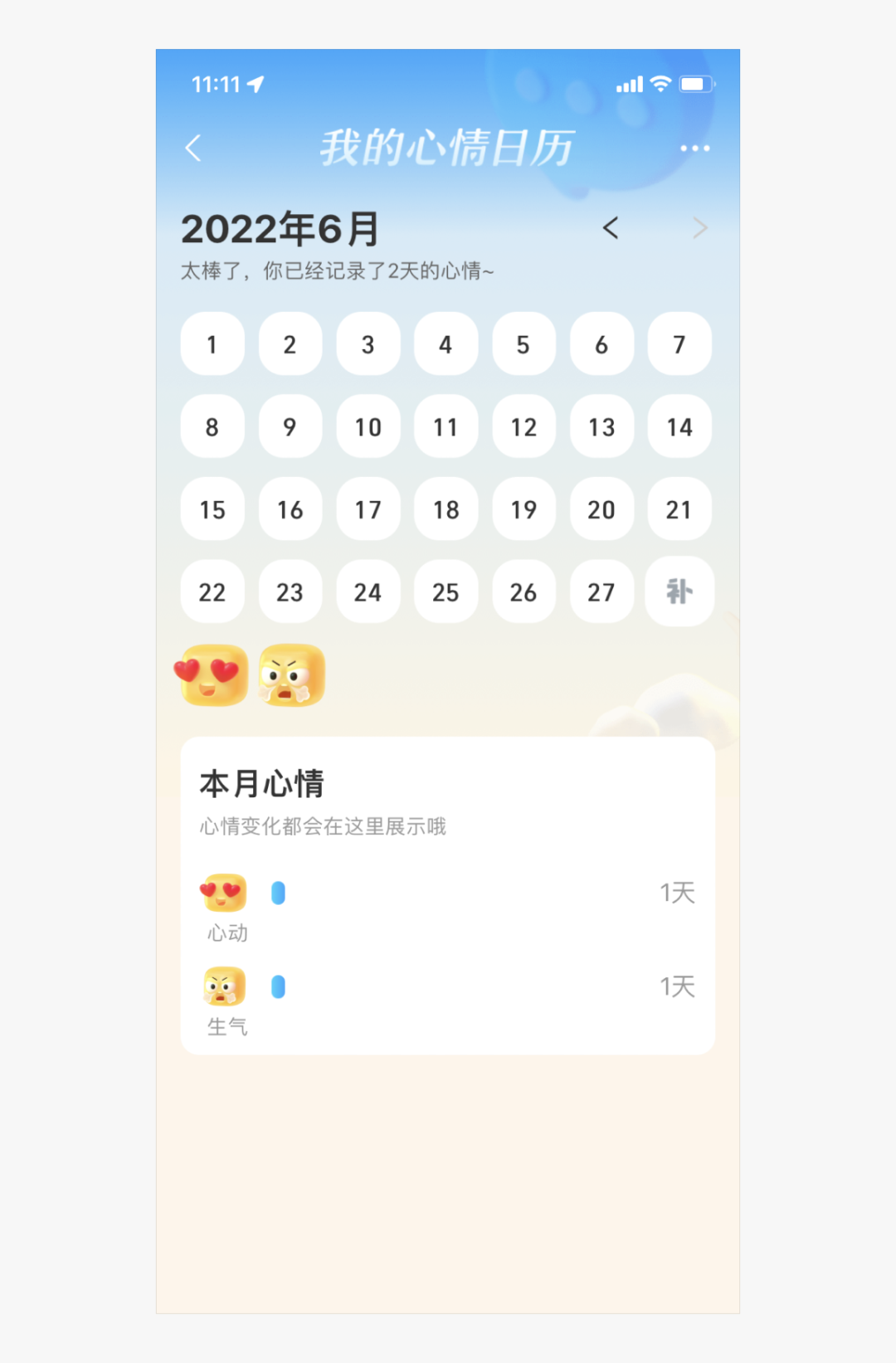896x1363 pixels.
Task: Tap the next month chevron beside 2022年6月
Action: click(x=701, y=228)
